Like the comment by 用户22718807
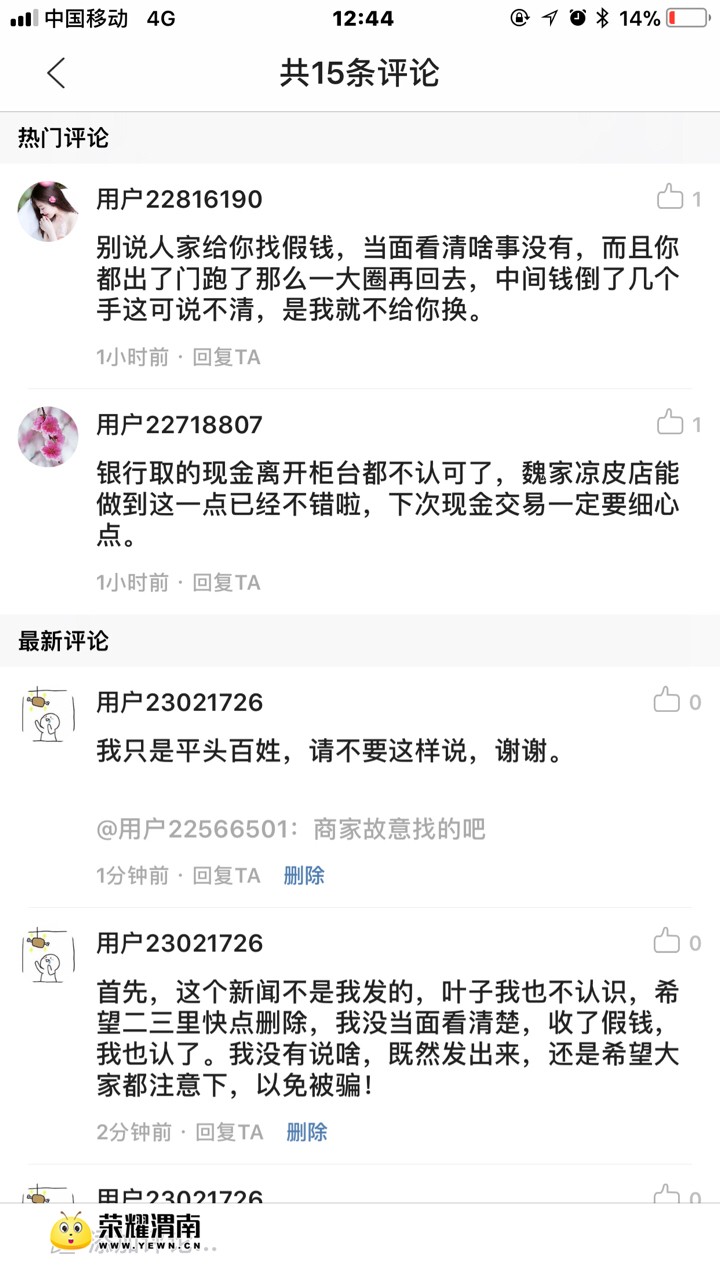Image resolution: width=720 pixels, height=1280 pixels. click(x=670, y=424)
